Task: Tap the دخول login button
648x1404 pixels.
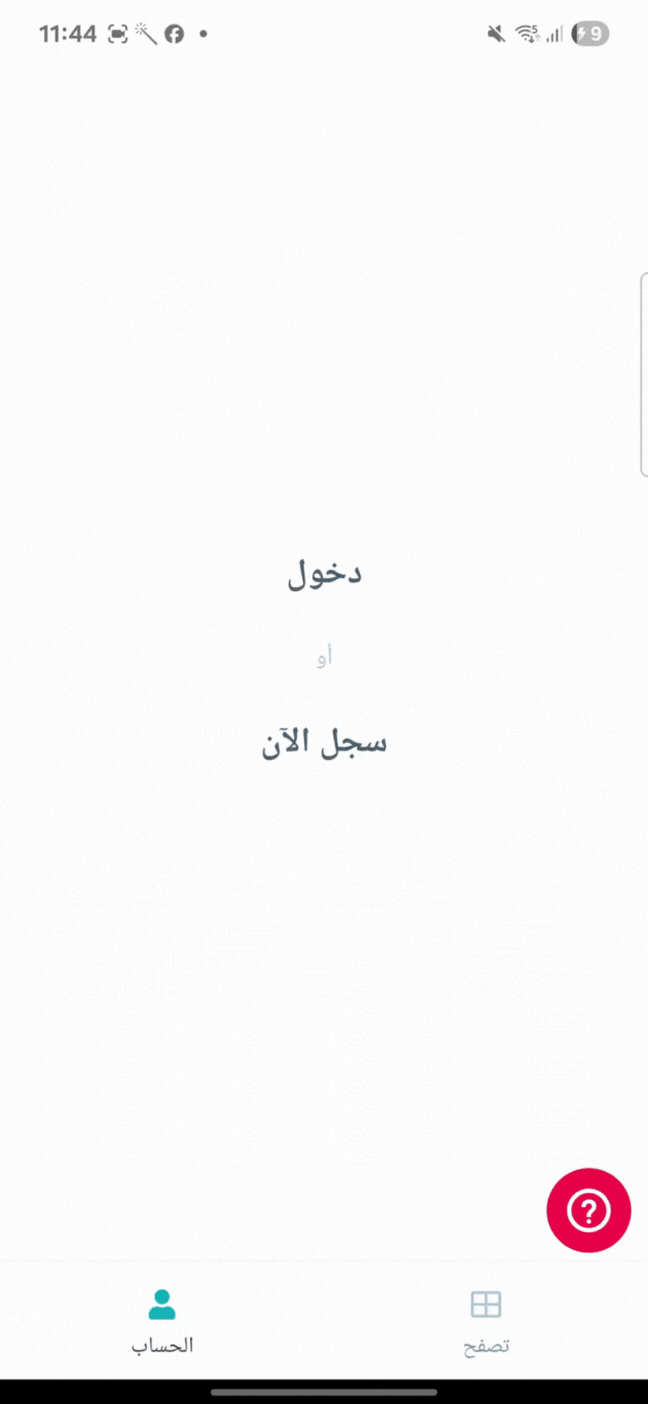Action: (x=324, y=574)
